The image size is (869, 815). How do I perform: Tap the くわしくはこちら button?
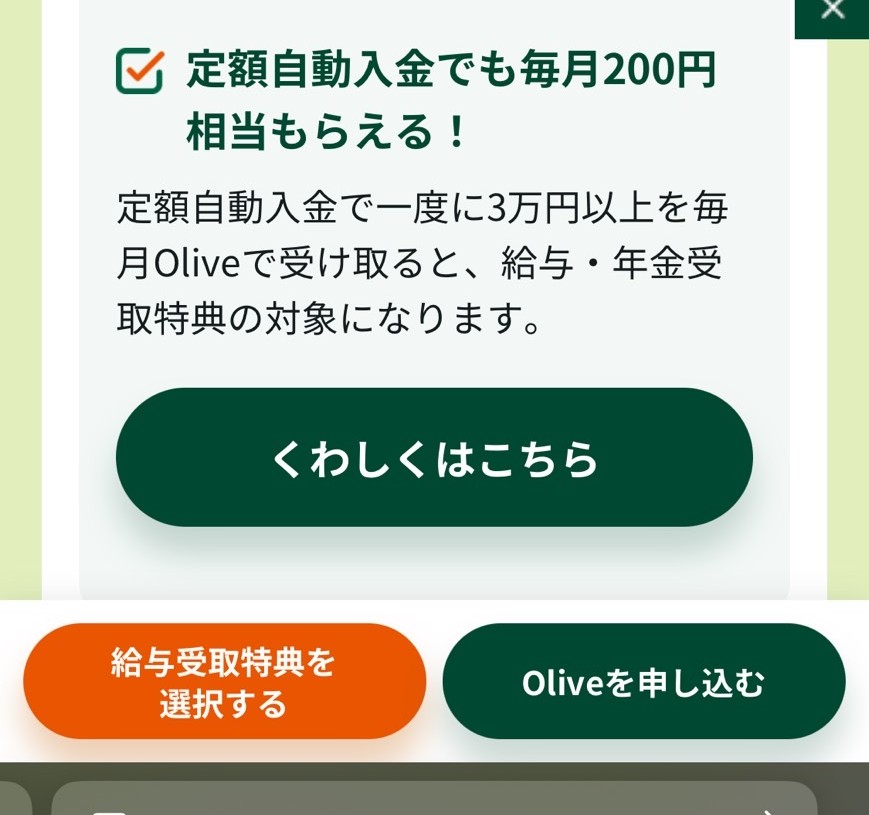coord(434,458)
